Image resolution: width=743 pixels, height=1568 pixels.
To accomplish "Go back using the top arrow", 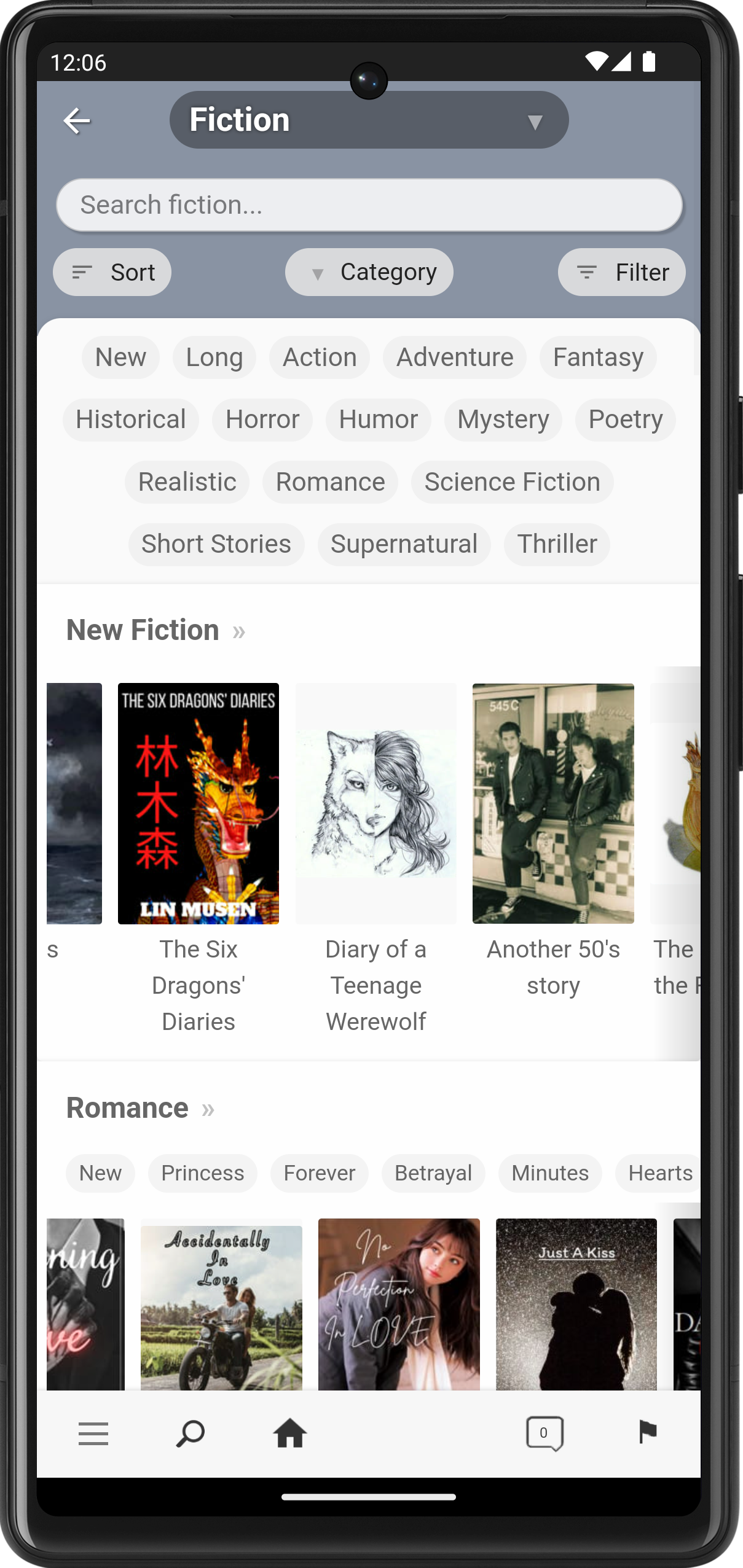I will pos(77,120).
